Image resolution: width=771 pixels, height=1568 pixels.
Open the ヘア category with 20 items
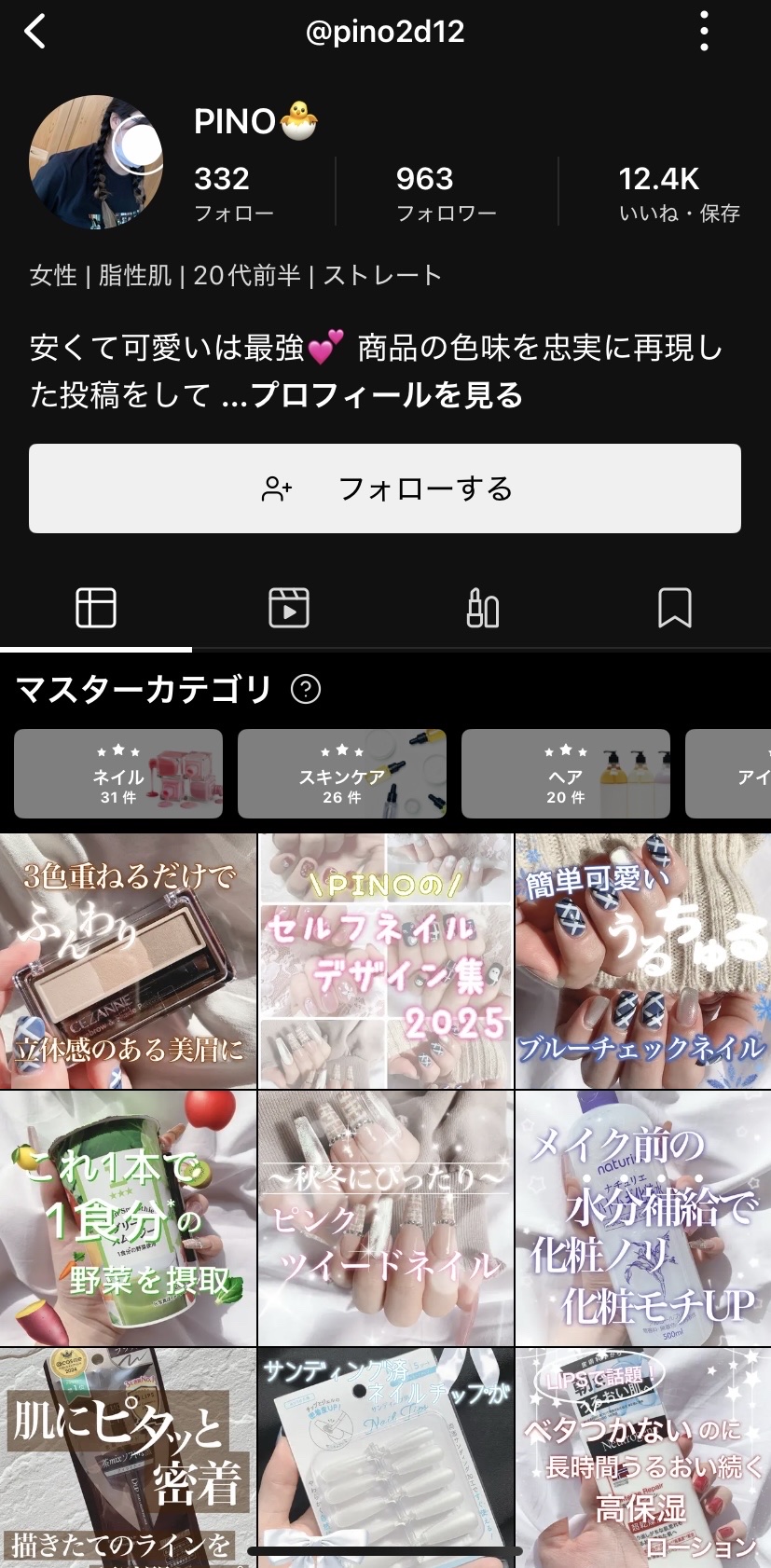tap(565, 774)
